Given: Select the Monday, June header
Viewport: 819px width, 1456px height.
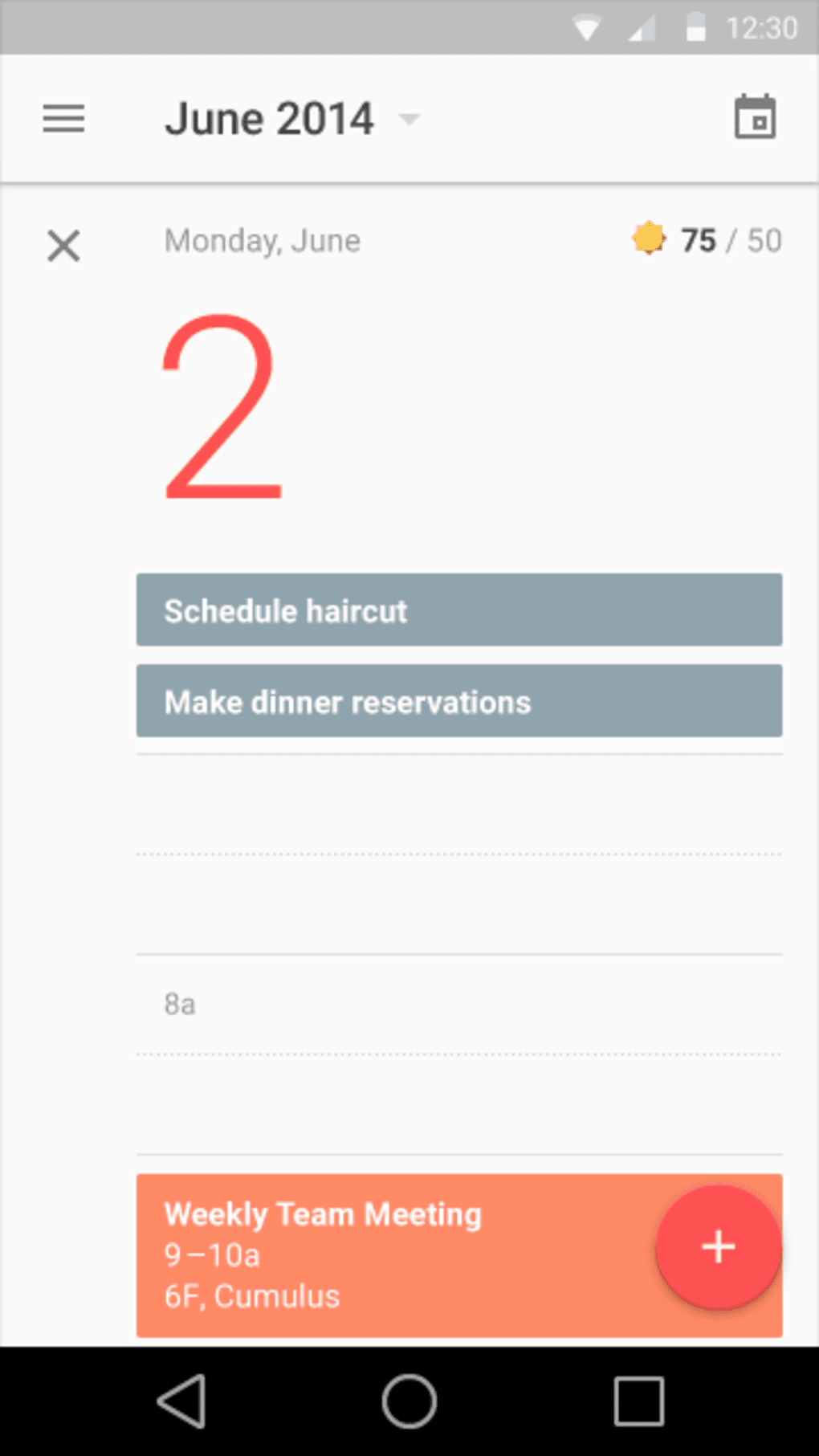Looking at the screenshot, I should [x=262, y=239].
